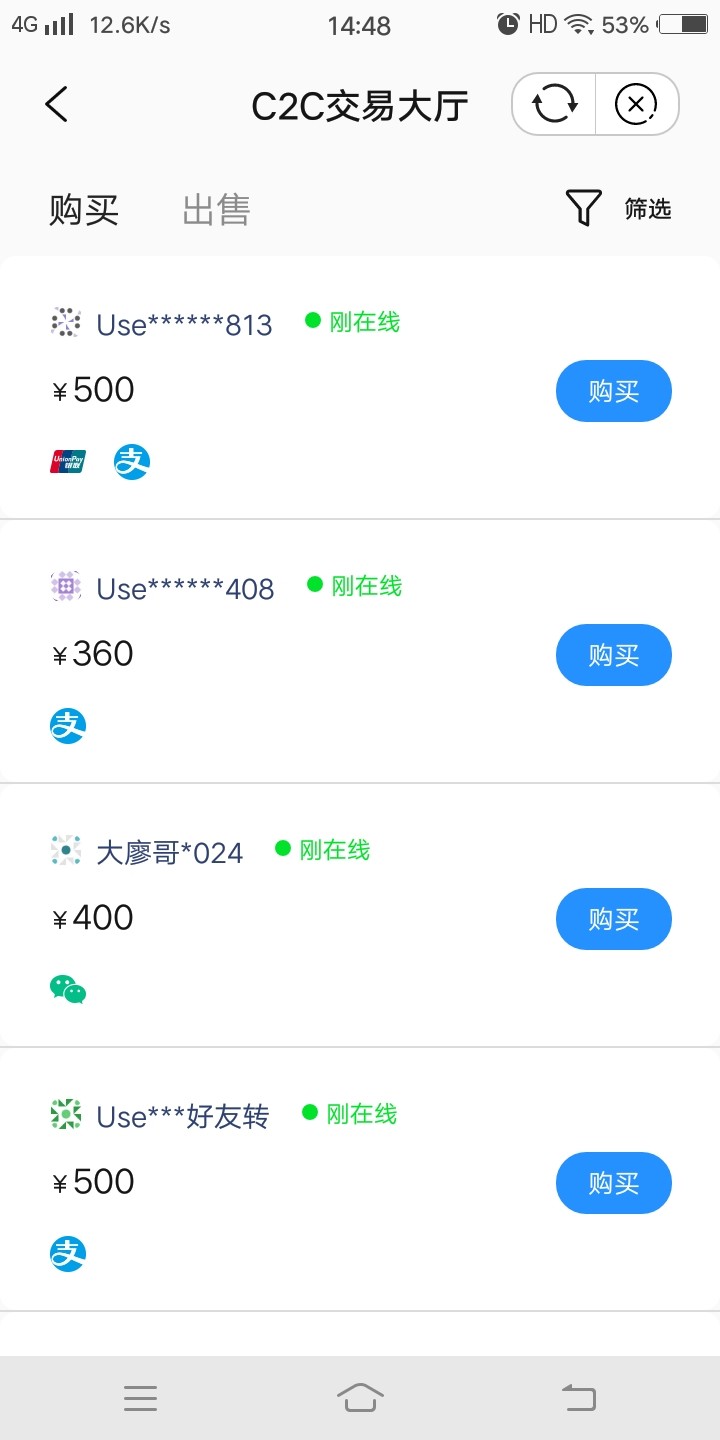Close the page with the X icon
Image resolution: width=720 pixels, height=1440 pixels.
point(636,104)
